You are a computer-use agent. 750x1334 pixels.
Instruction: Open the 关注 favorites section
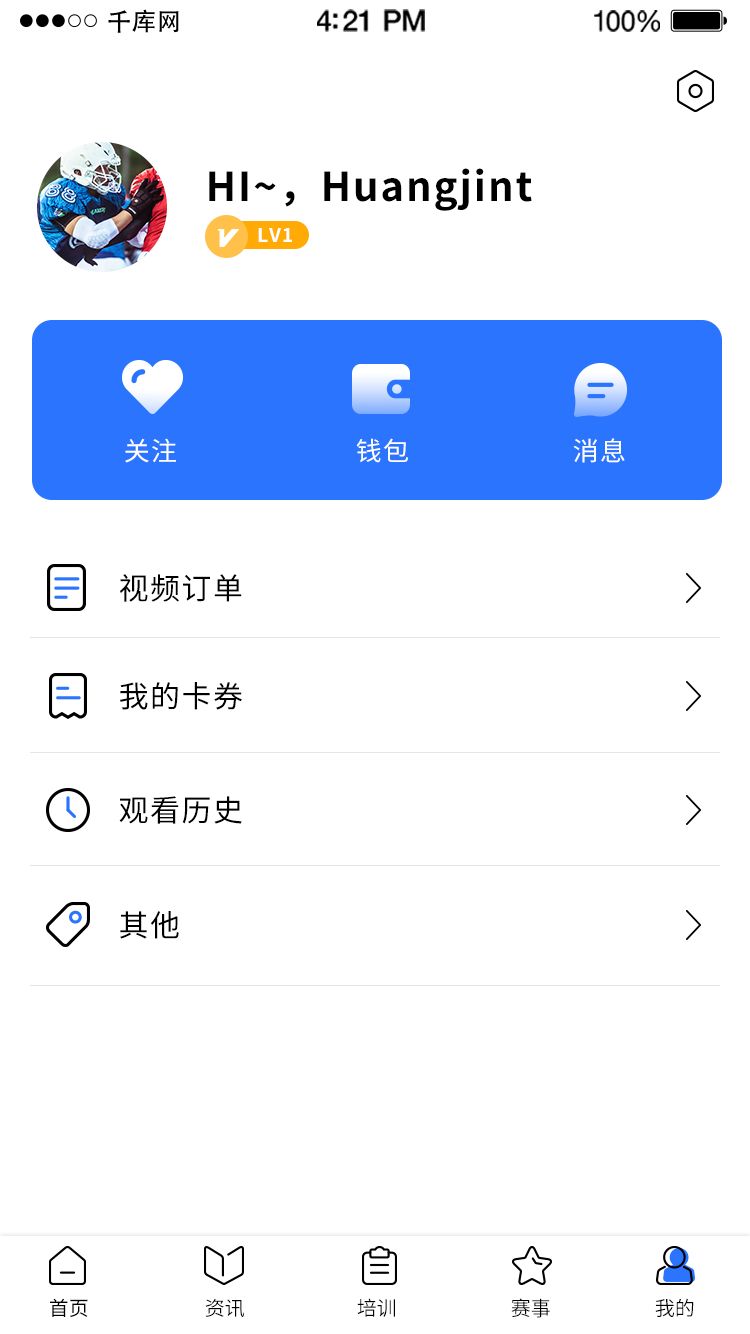151,410
